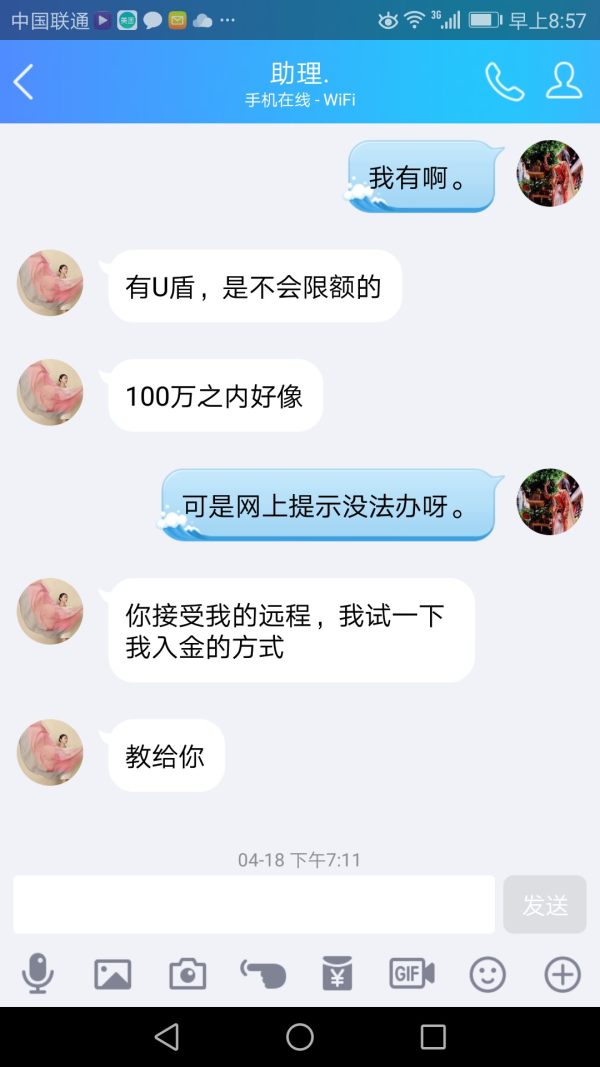Open the photo gallery picker
The image size is (600, 1067).
[113, 973]
